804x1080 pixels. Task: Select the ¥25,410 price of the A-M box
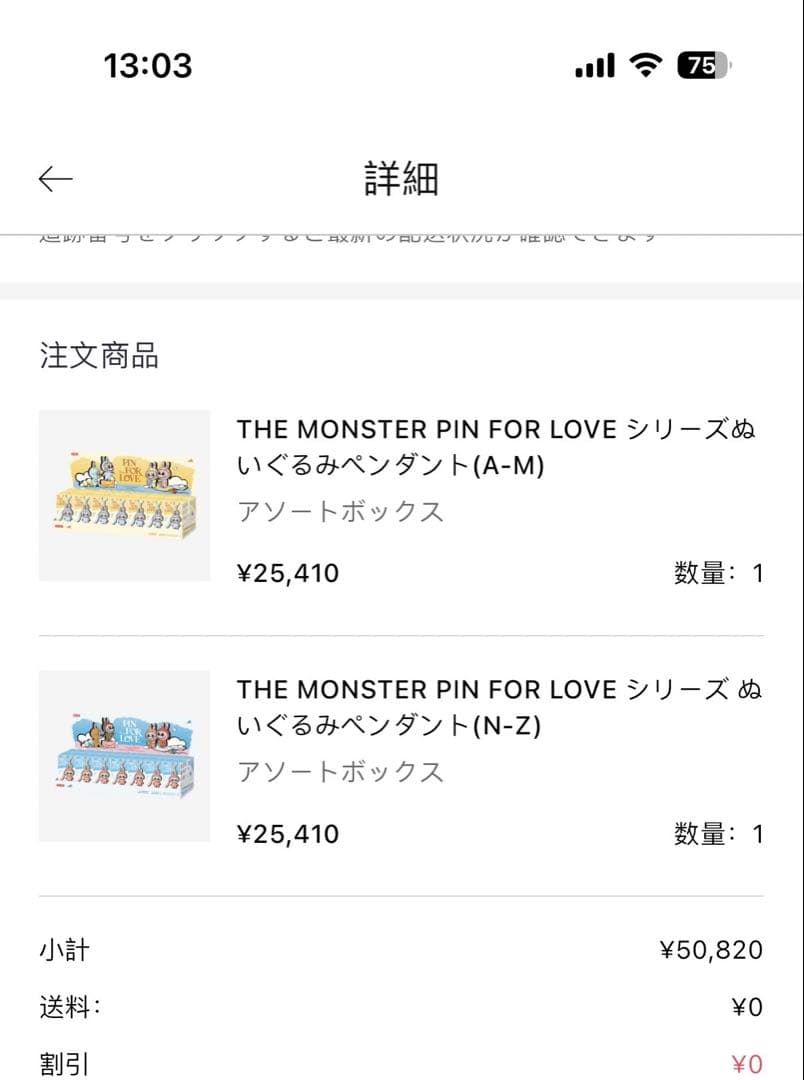[288, 572]
